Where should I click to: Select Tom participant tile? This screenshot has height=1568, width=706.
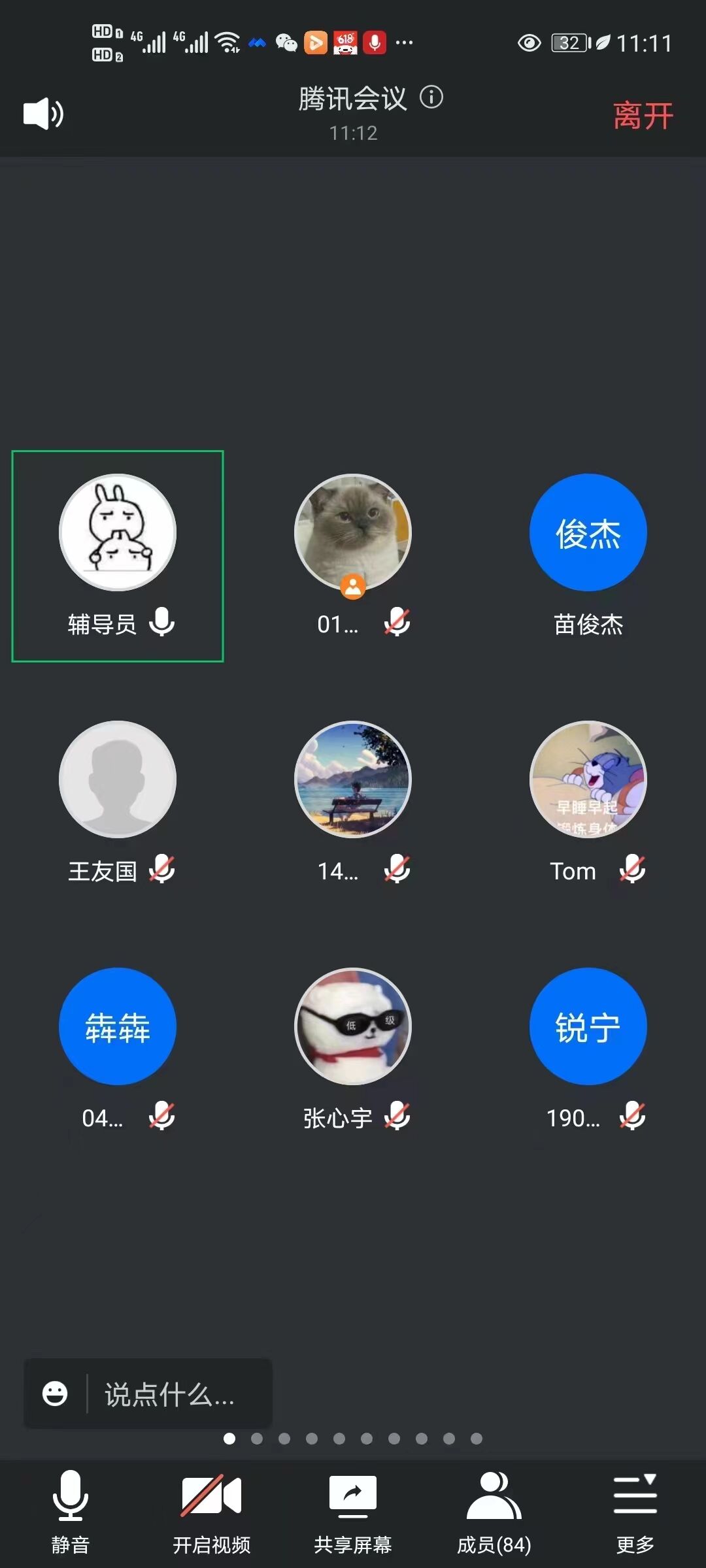(588, 802)
